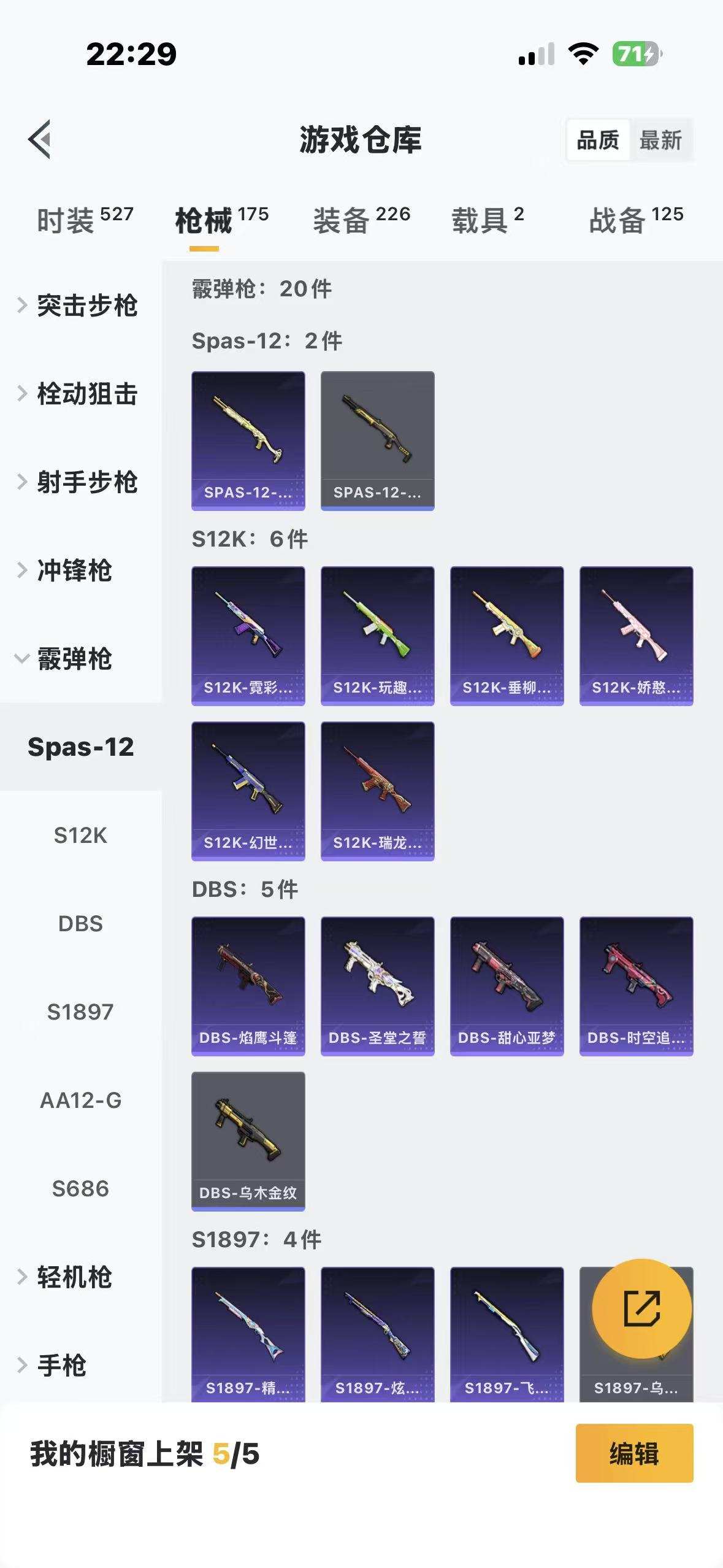Sort inventory by 最新
This screenshot has width=723, height=1568.
coord(660,140)
